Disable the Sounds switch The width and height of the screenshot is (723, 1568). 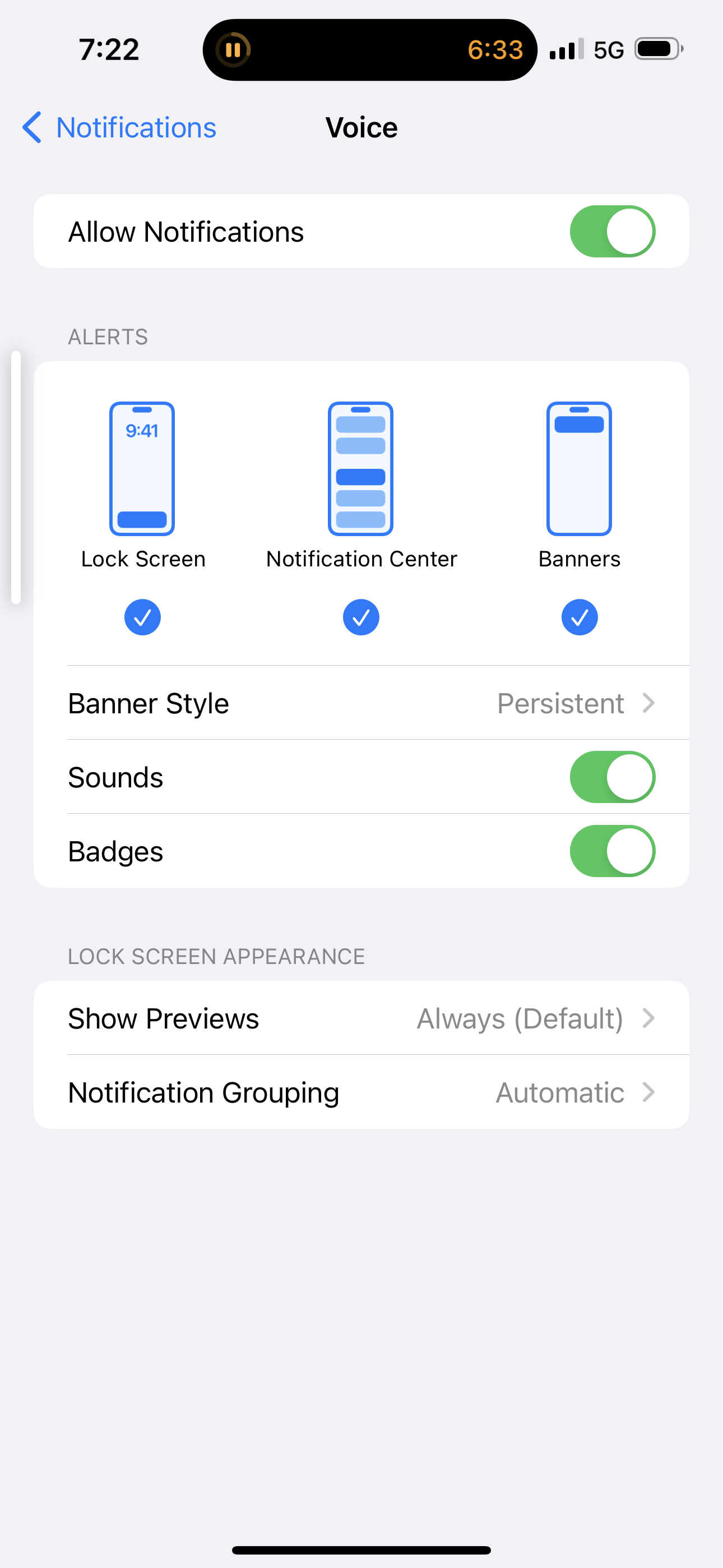coord(612,777)
